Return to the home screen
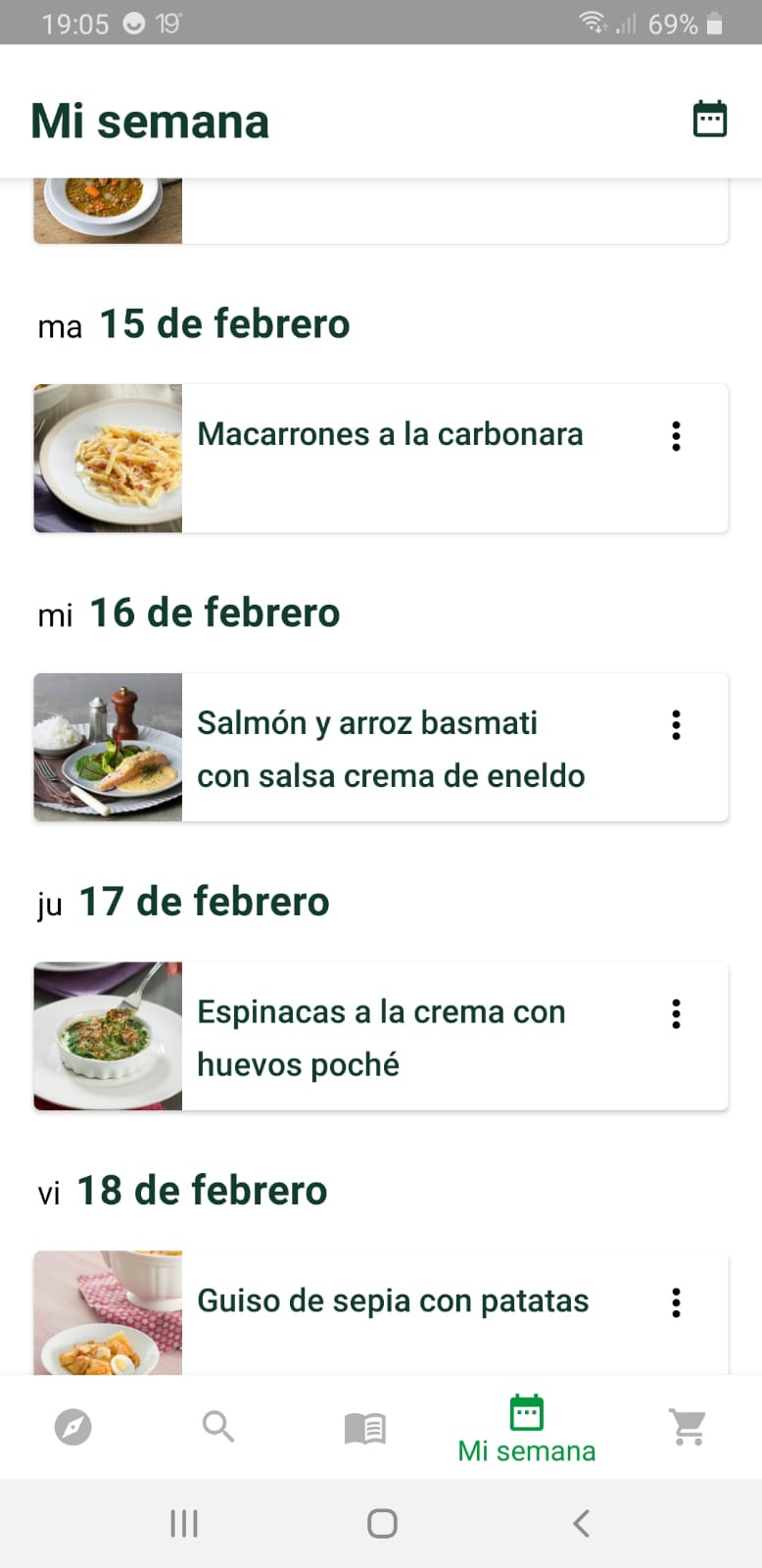Viewport: 762px width, 1568px height. pyautogui.click(x=381, y=1523)
